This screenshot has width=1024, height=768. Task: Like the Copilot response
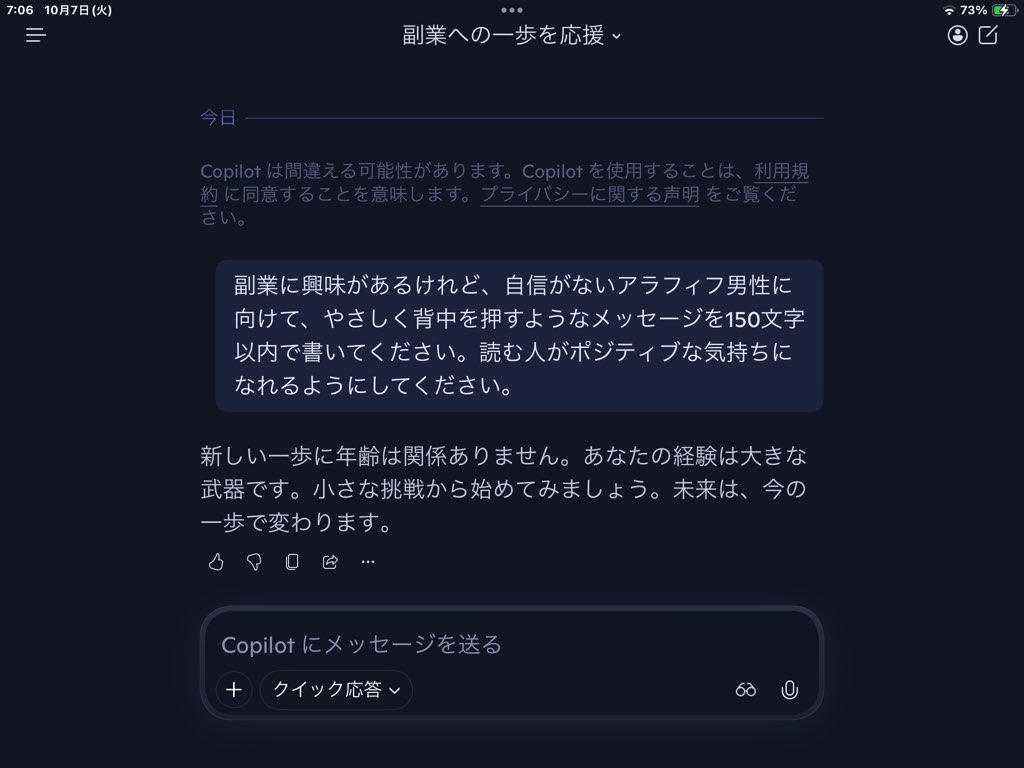(x=216, y=562)
